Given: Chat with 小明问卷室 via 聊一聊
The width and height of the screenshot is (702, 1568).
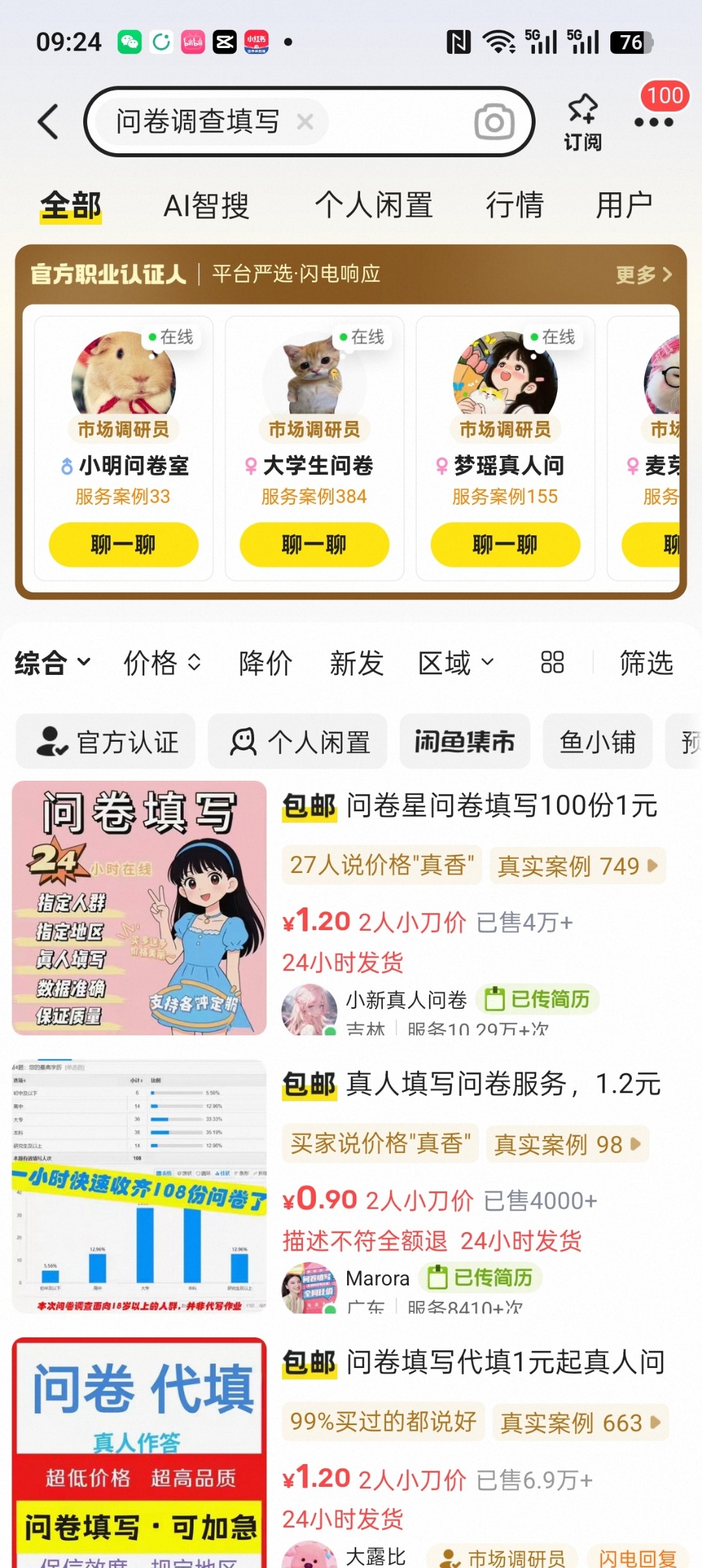Looking at the screenshot, I should point(123,544).
